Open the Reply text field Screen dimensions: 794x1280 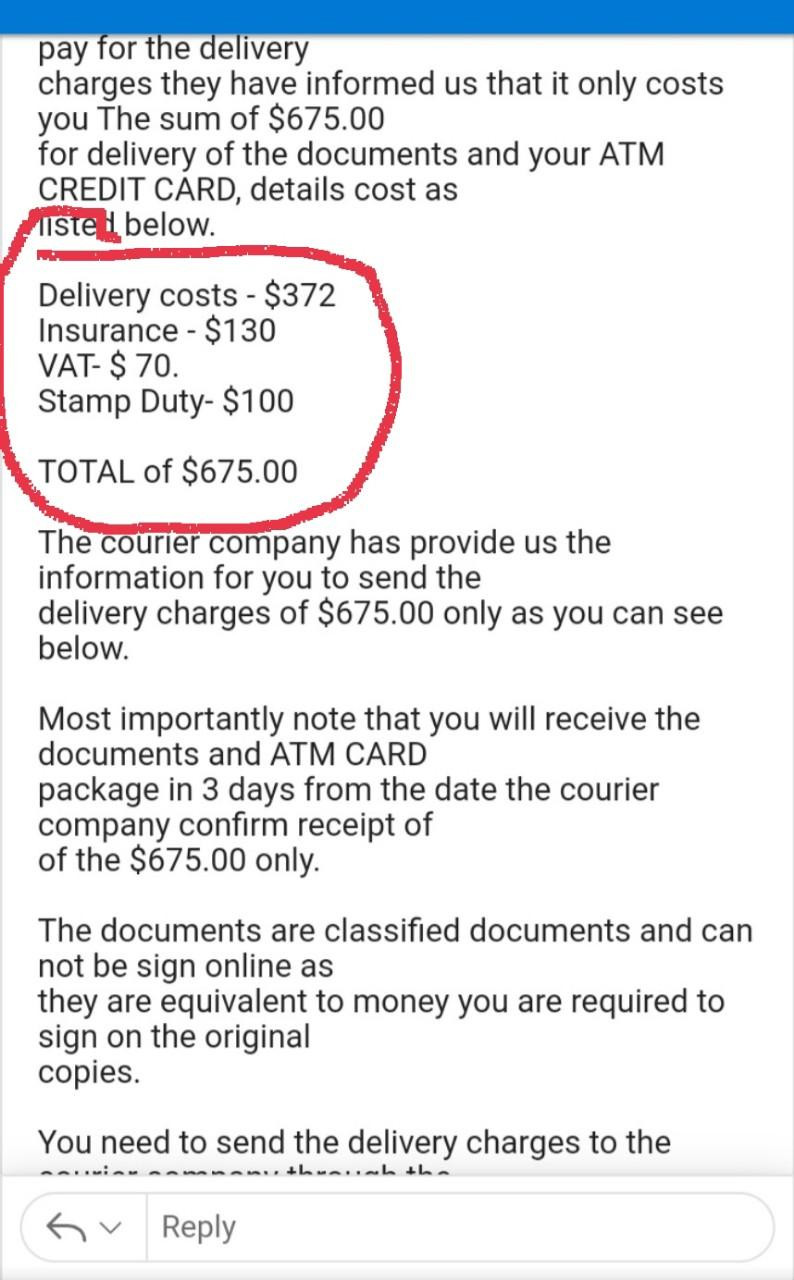pos(450,1227)
